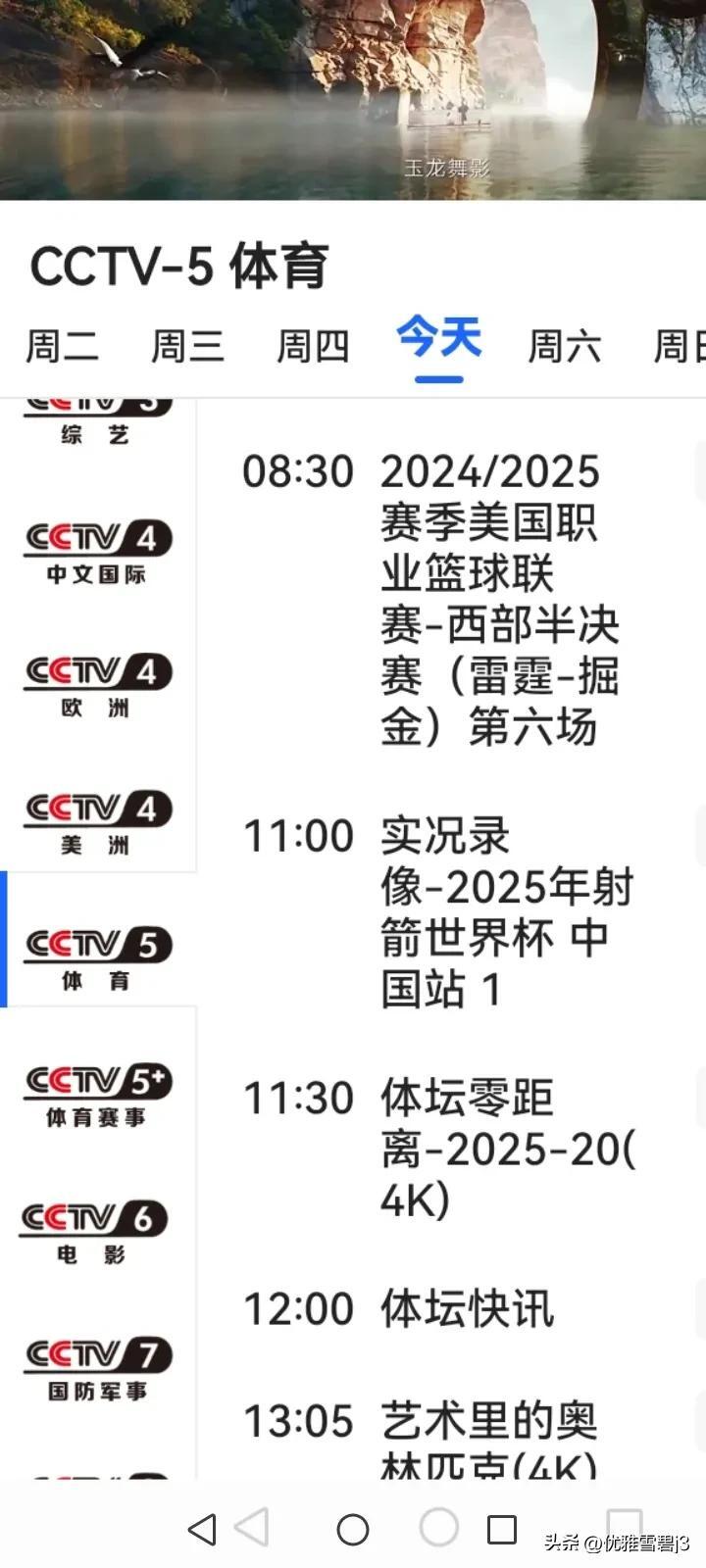Screen dimensions: 706x1568
Task: Open the 周六 schedule tab
Action: pyautogui.click(x=563, y=345)
